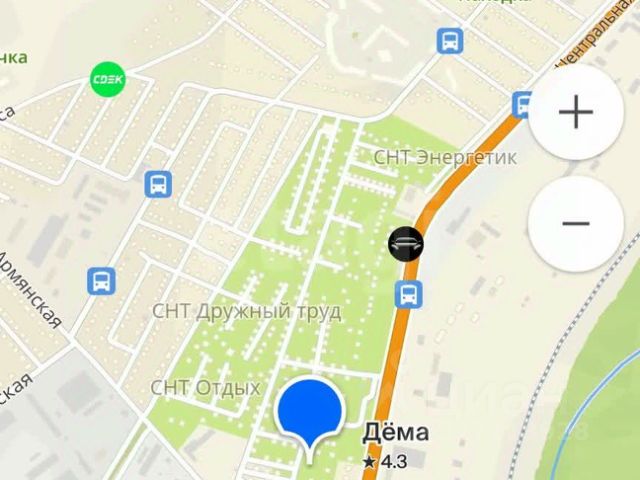Zoom in with the plus button
The height and width of the screenshot is (480, 640).
click(576, 113)
